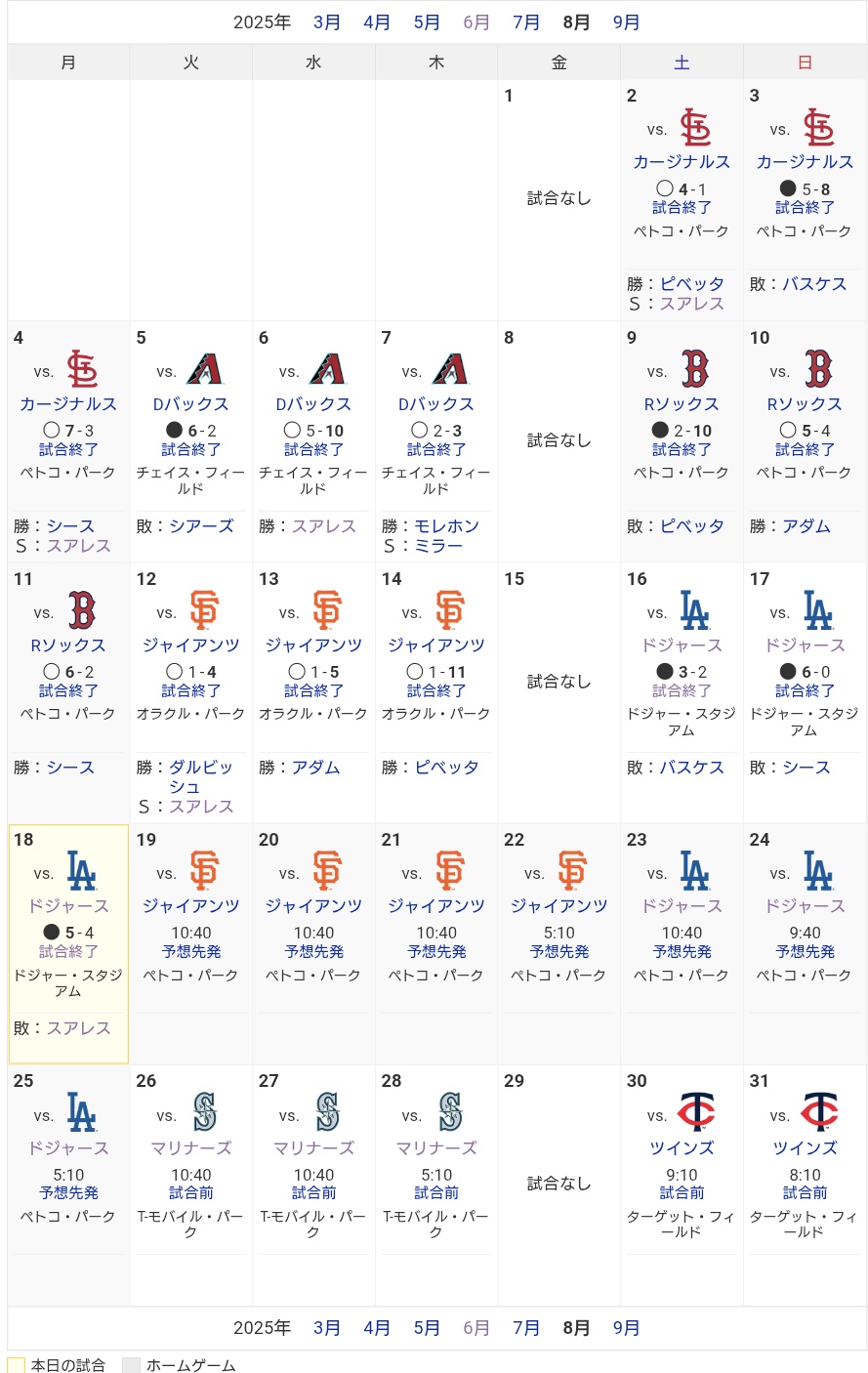Switch to the 3月 month at top
The height and width of the screenshot is (1373, 868).
pos(327,21)
